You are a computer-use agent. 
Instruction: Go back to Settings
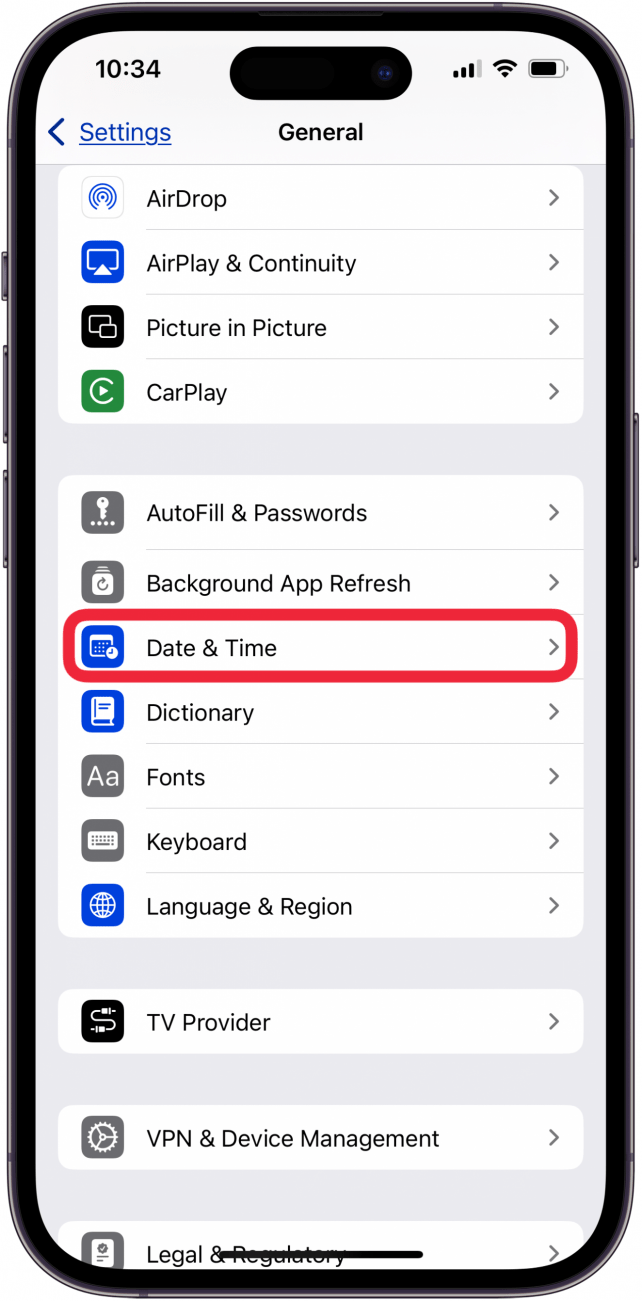111,132
